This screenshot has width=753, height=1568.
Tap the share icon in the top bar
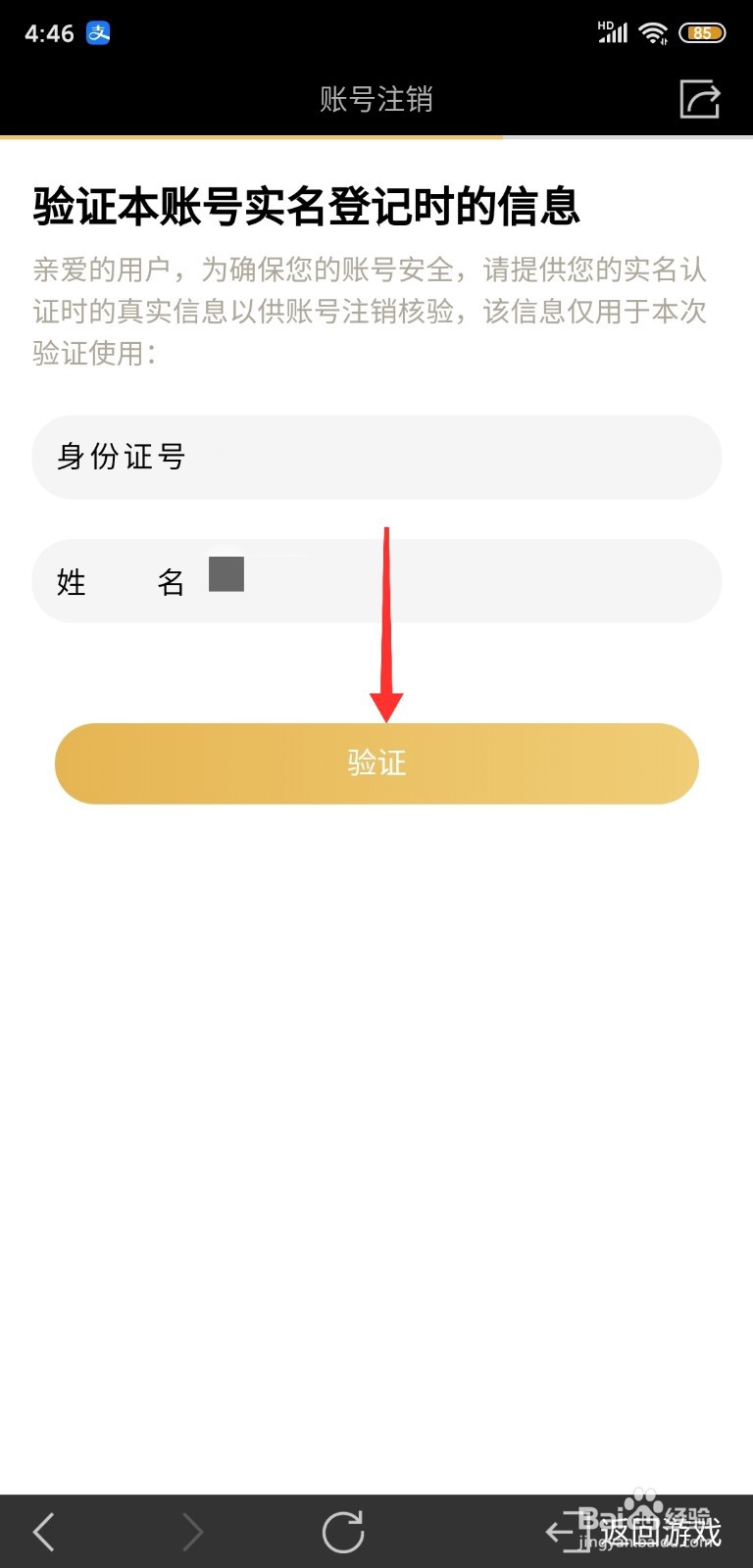coord(699,100)
